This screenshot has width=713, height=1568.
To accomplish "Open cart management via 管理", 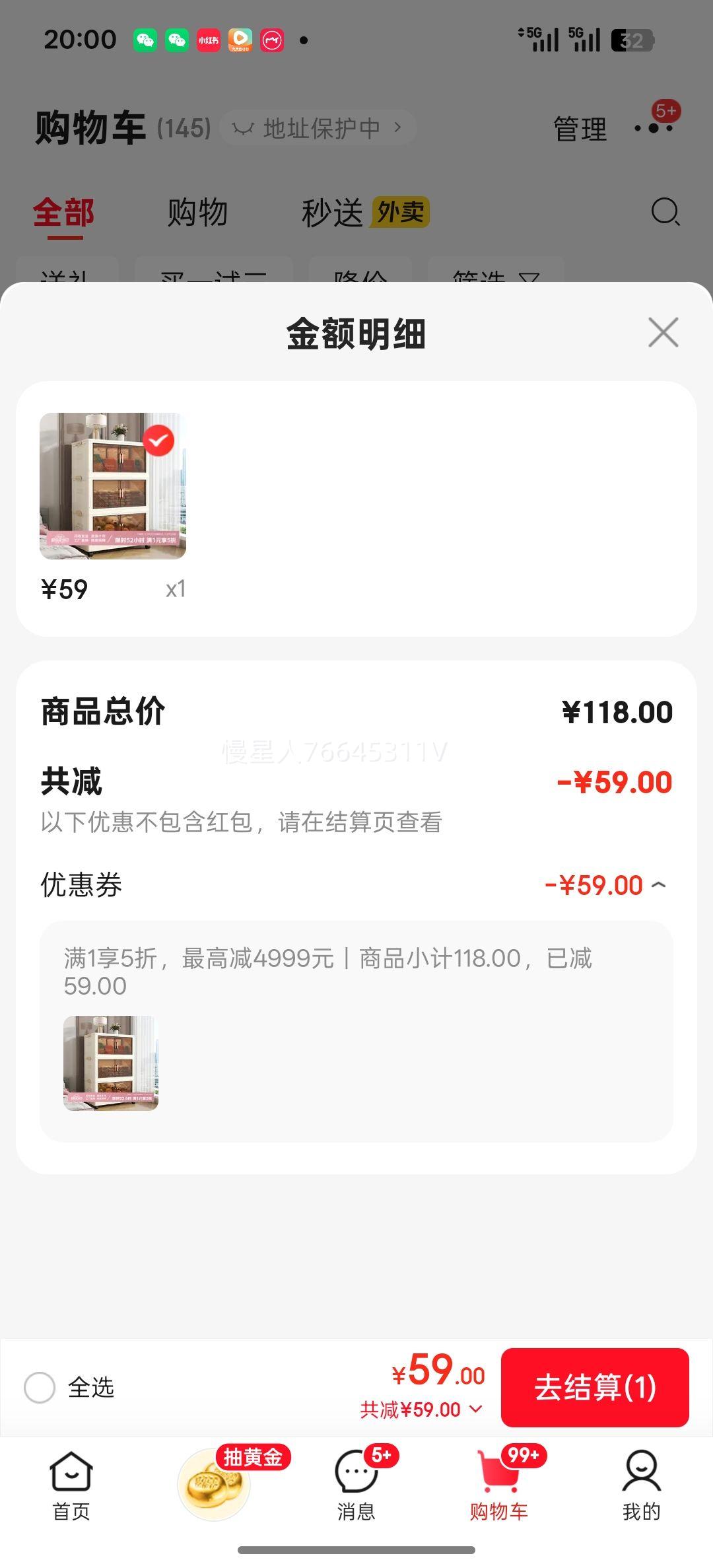I will tap(580, 127).
